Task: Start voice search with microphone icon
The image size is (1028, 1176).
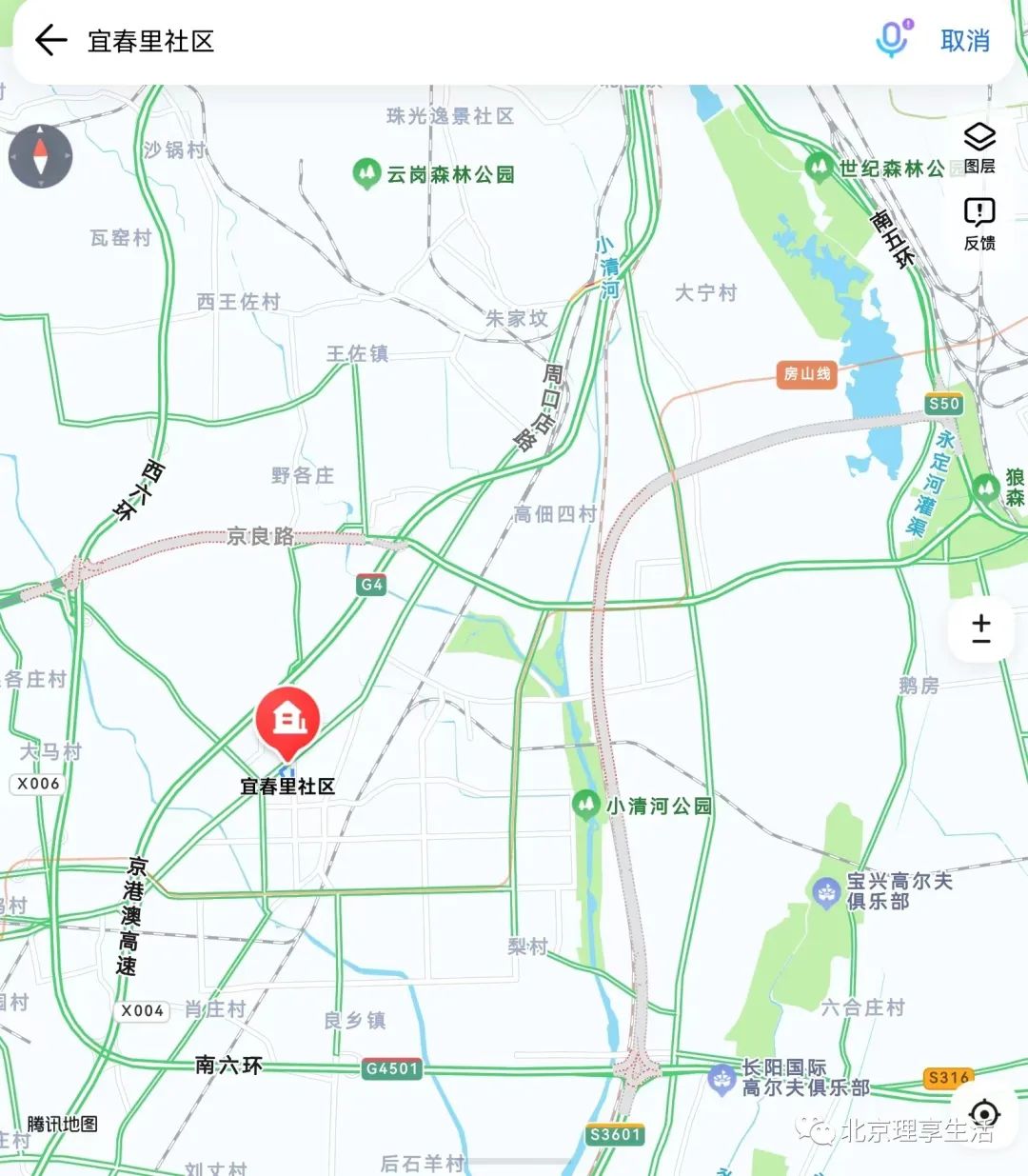Action: click(x=892, y=39)
